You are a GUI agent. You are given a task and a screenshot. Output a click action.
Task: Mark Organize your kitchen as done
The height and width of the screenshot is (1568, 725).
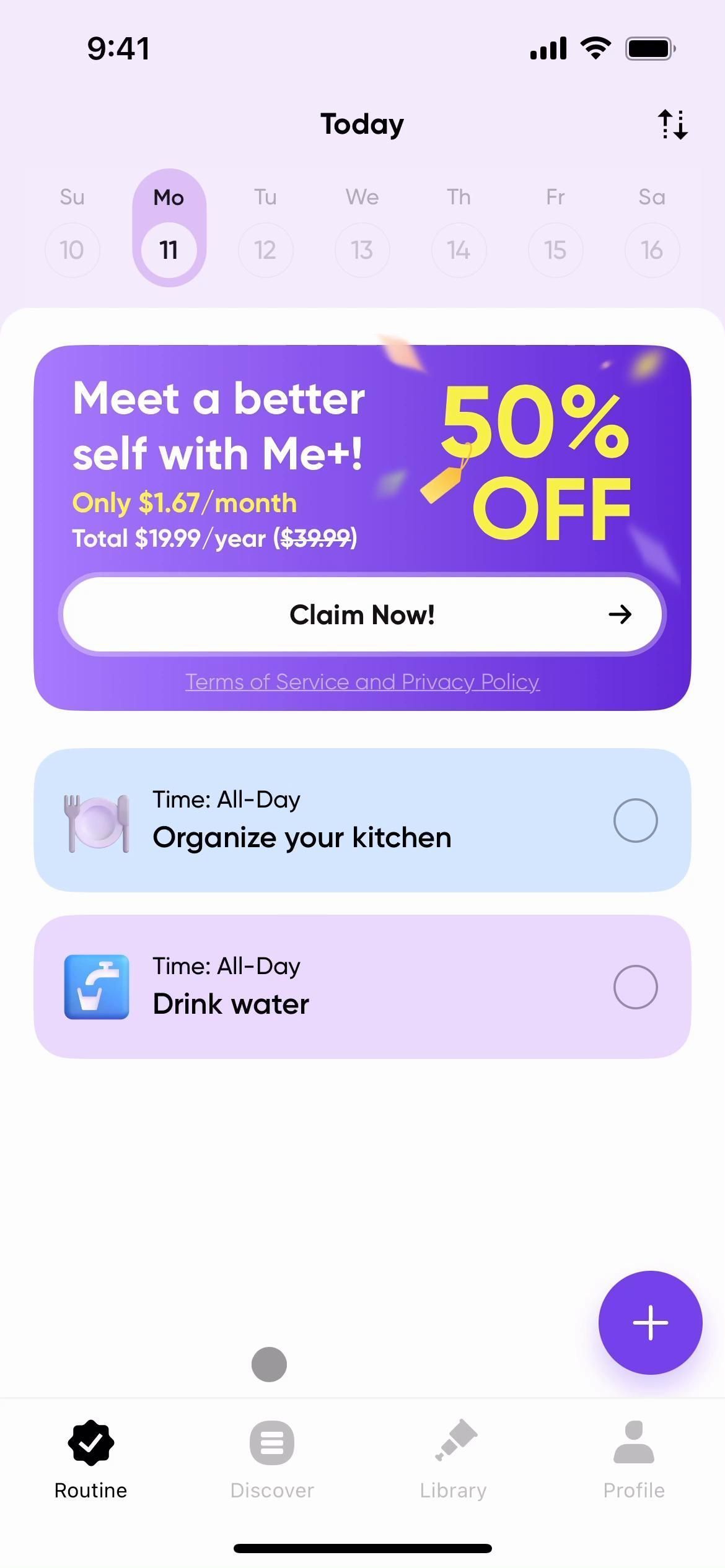tap(635, 821)
